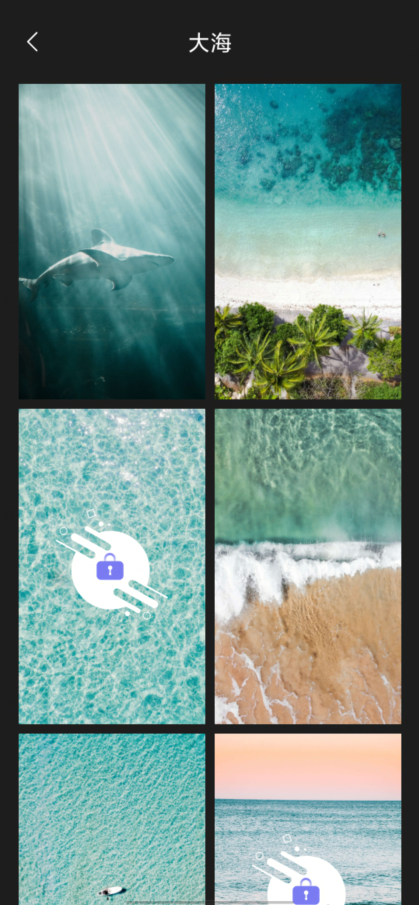Open the wave breaking on sand wallpaper
419x905 pixels.
point(308,566)
